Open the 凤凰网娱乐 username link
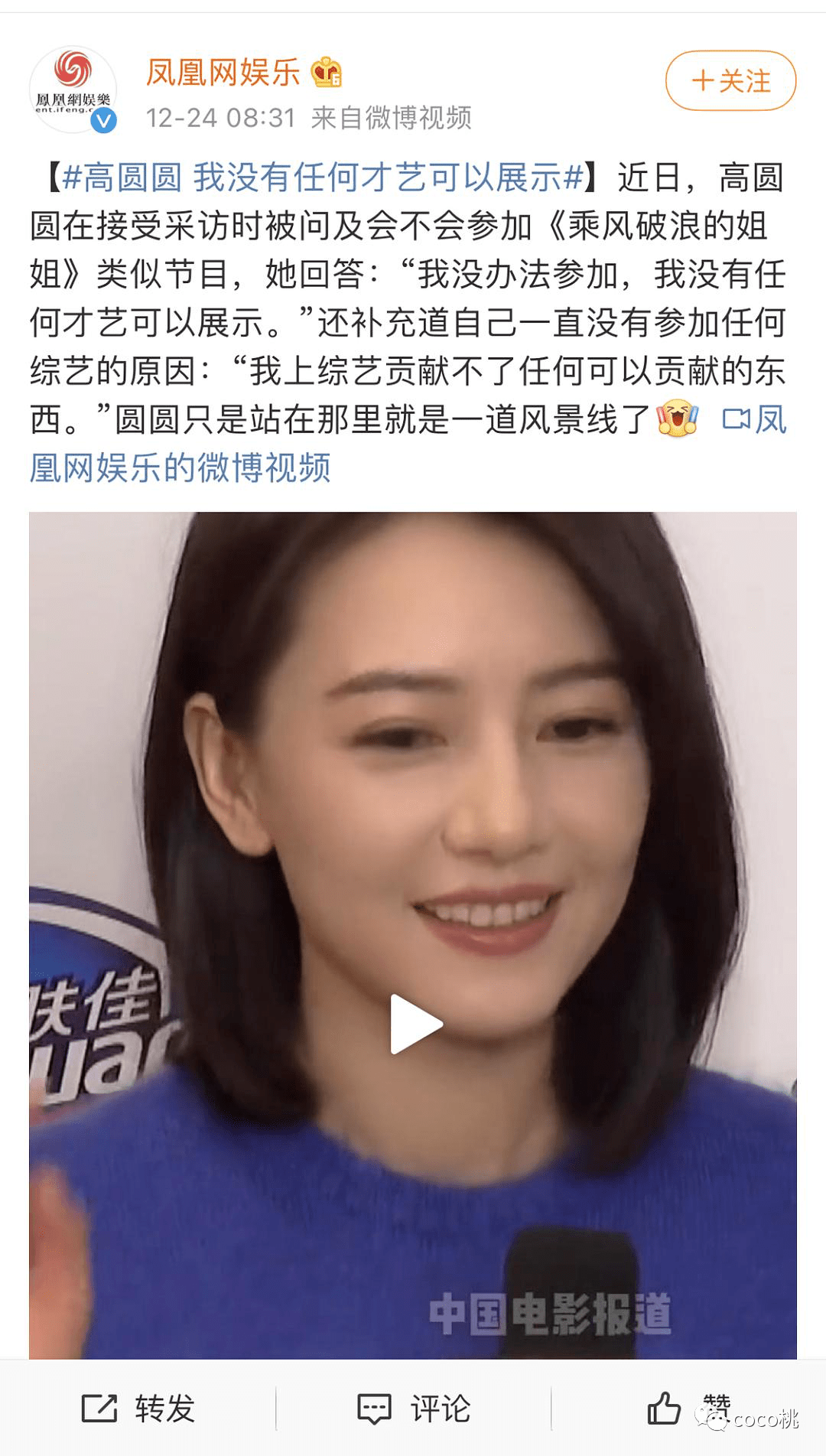This screenshot has height=1456, width=826. [x=223, y=73]
